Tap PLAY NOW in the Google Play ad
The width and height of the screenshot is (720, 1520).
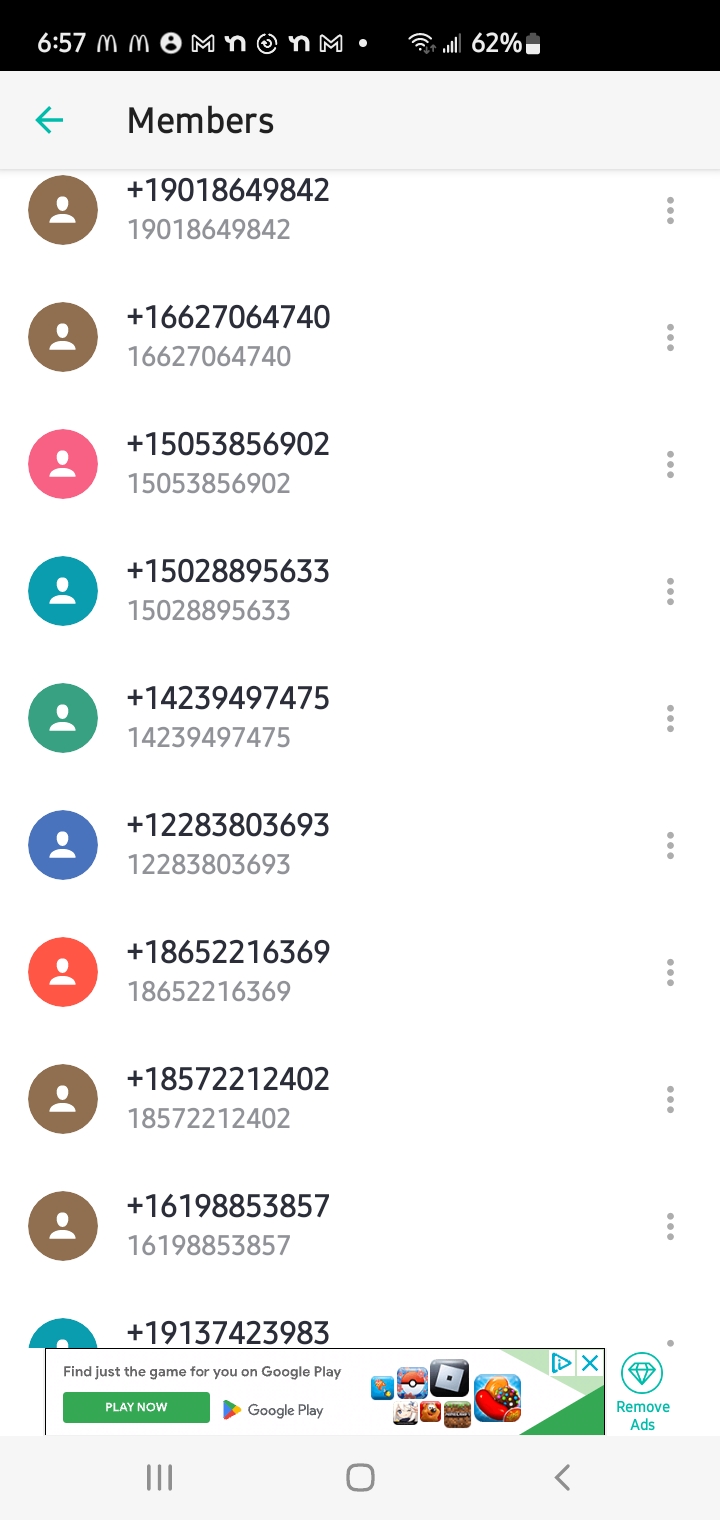click(136, 1407)
